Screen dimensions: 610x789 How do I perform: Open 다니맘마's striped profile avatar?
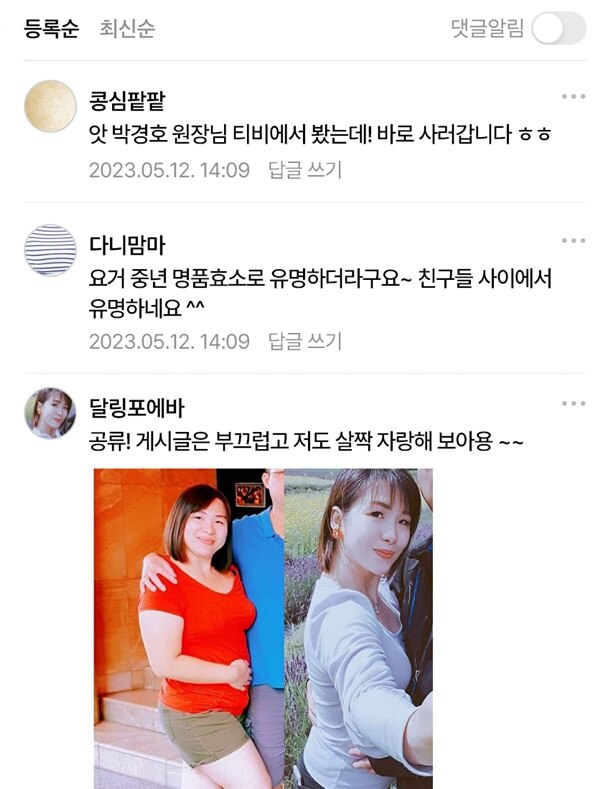(x=50, y=250)
